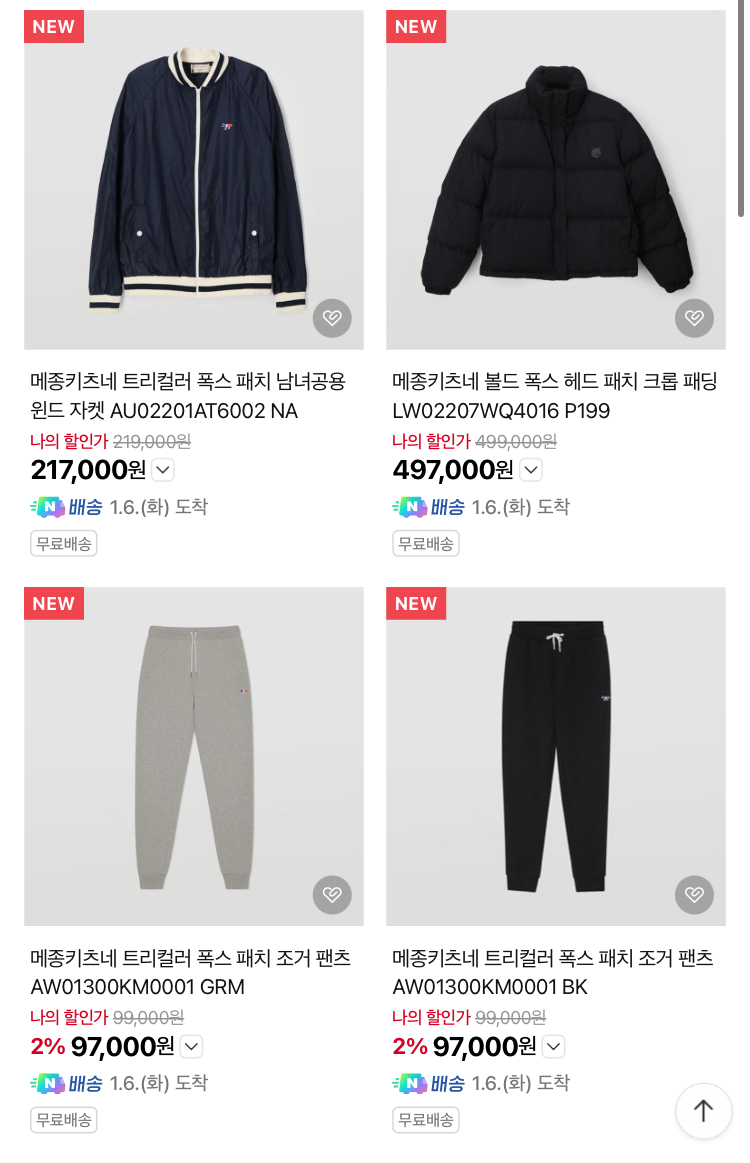This screenshot has width=750, height=1163.
Task: Add black jogger pants to wishlist
Action: coord(694,894)
